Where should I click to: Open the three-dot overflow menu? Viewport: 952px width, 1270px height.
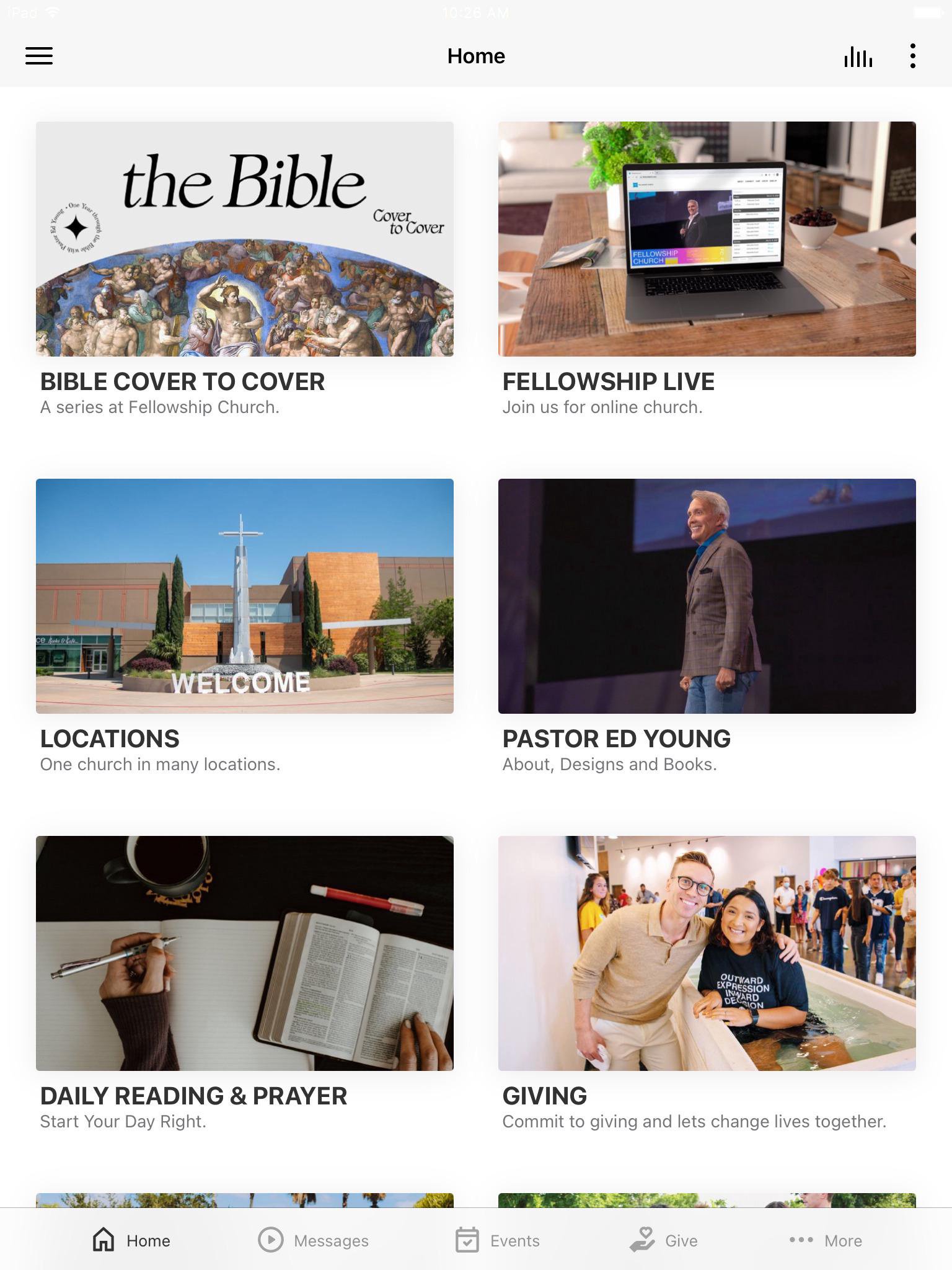[912, 56]
